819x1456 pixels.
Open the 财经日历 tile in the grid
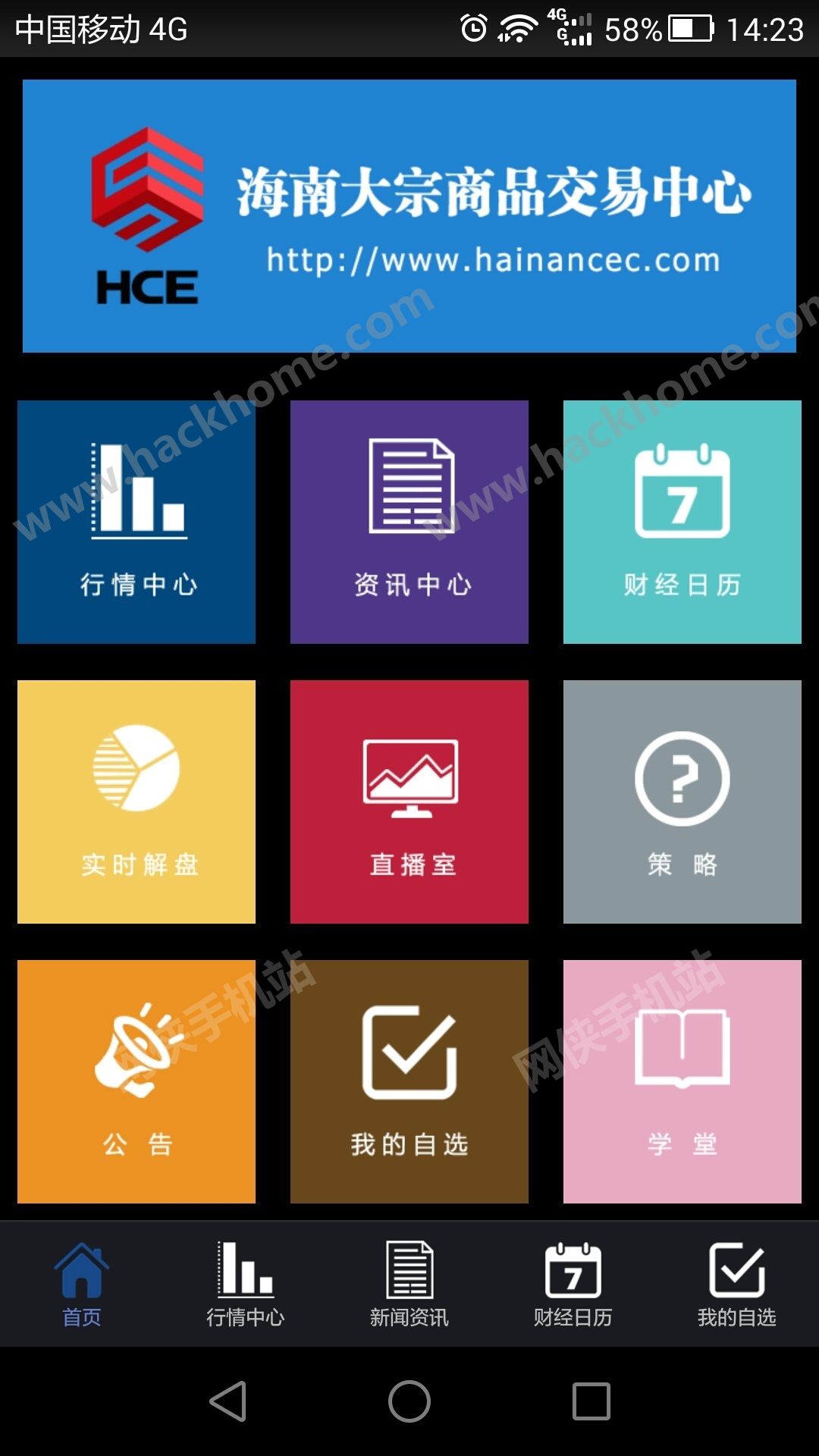coord(682,522)
